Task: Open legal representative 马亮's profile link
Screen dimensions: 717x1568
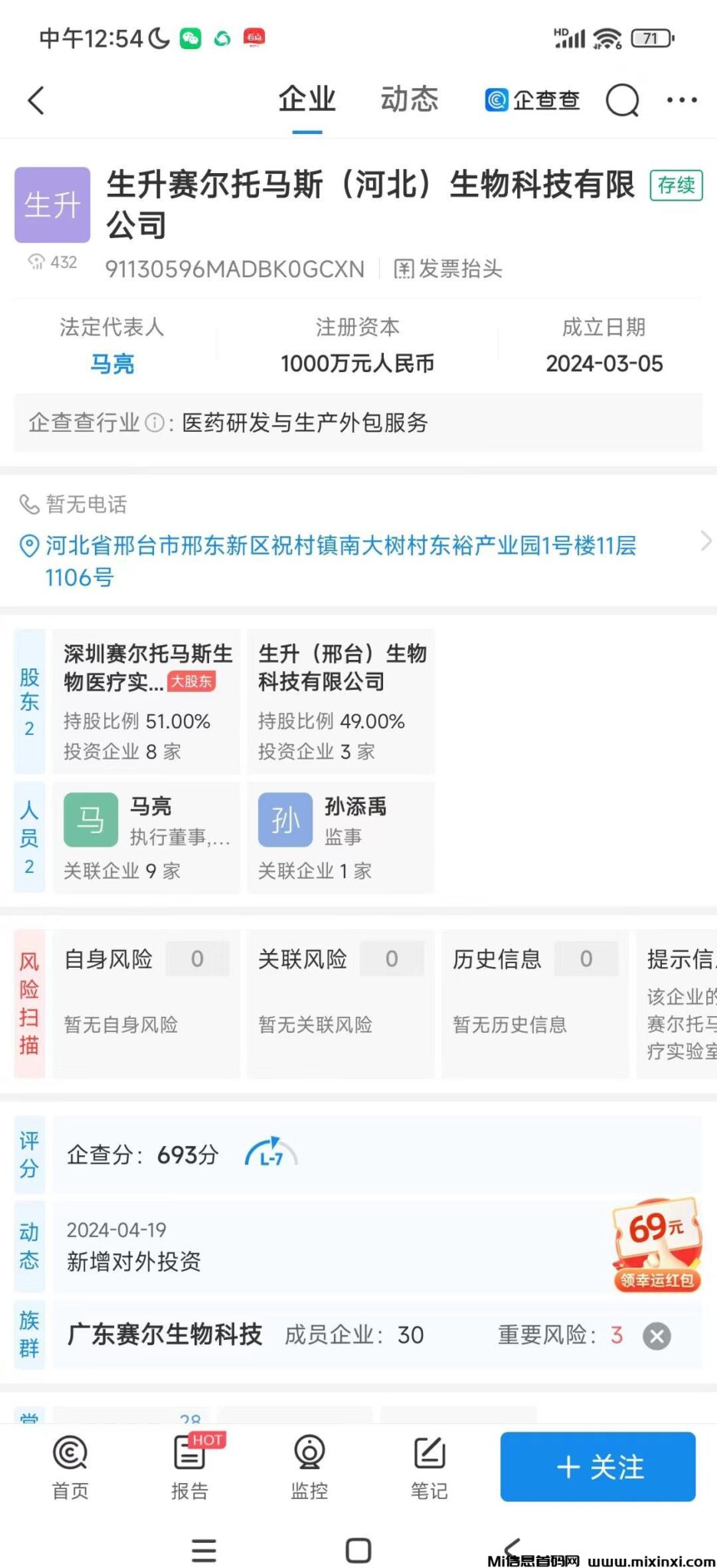Action: 112,363
